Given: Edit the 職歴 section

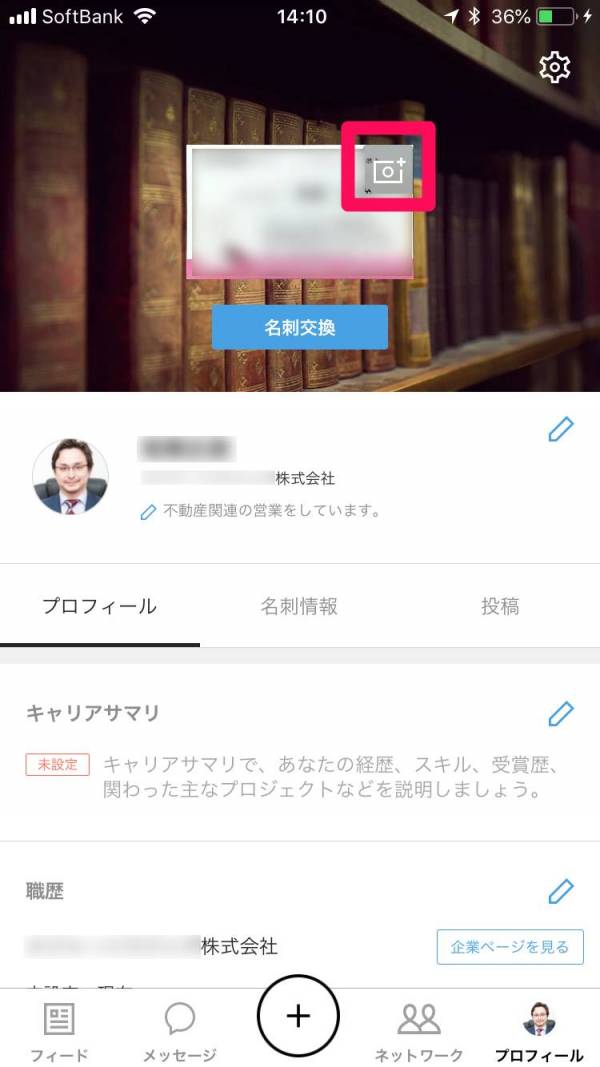Looking at the screenshot, I should [561, 890].
